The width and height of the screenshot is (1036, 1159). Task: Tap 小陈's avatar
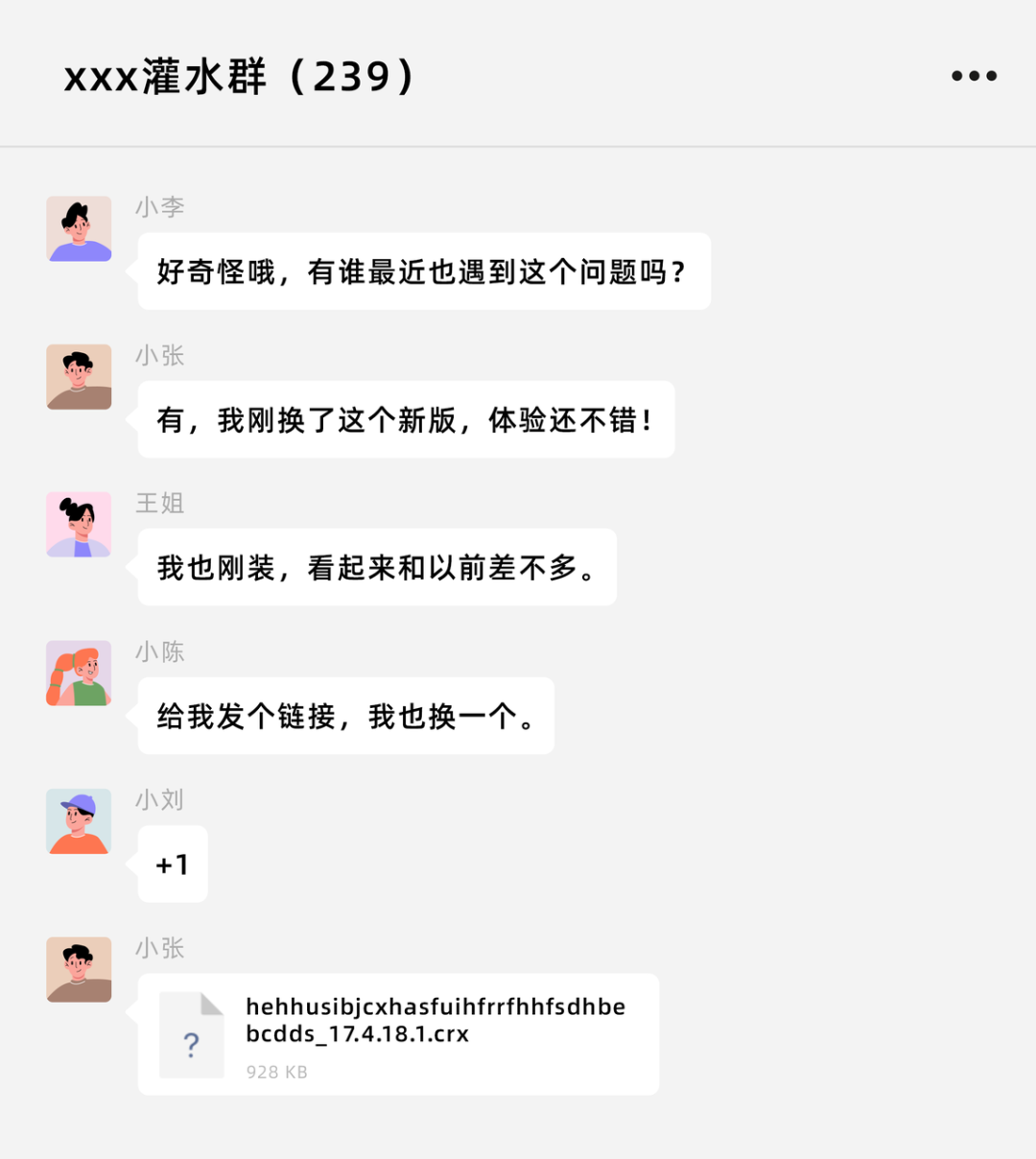pyautogui.click(x=79, y=674)
